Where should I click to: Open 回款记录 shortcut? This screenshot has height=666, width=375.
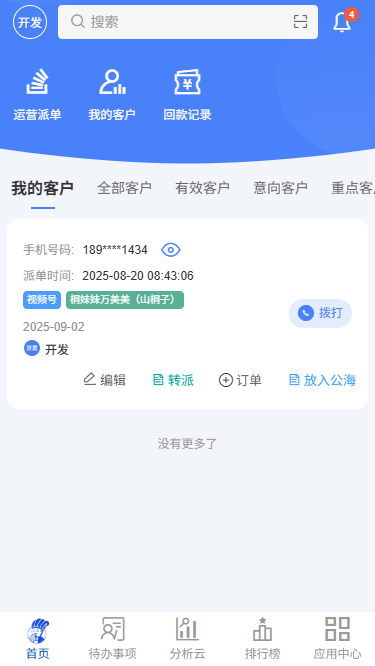(x=187, y=96)
